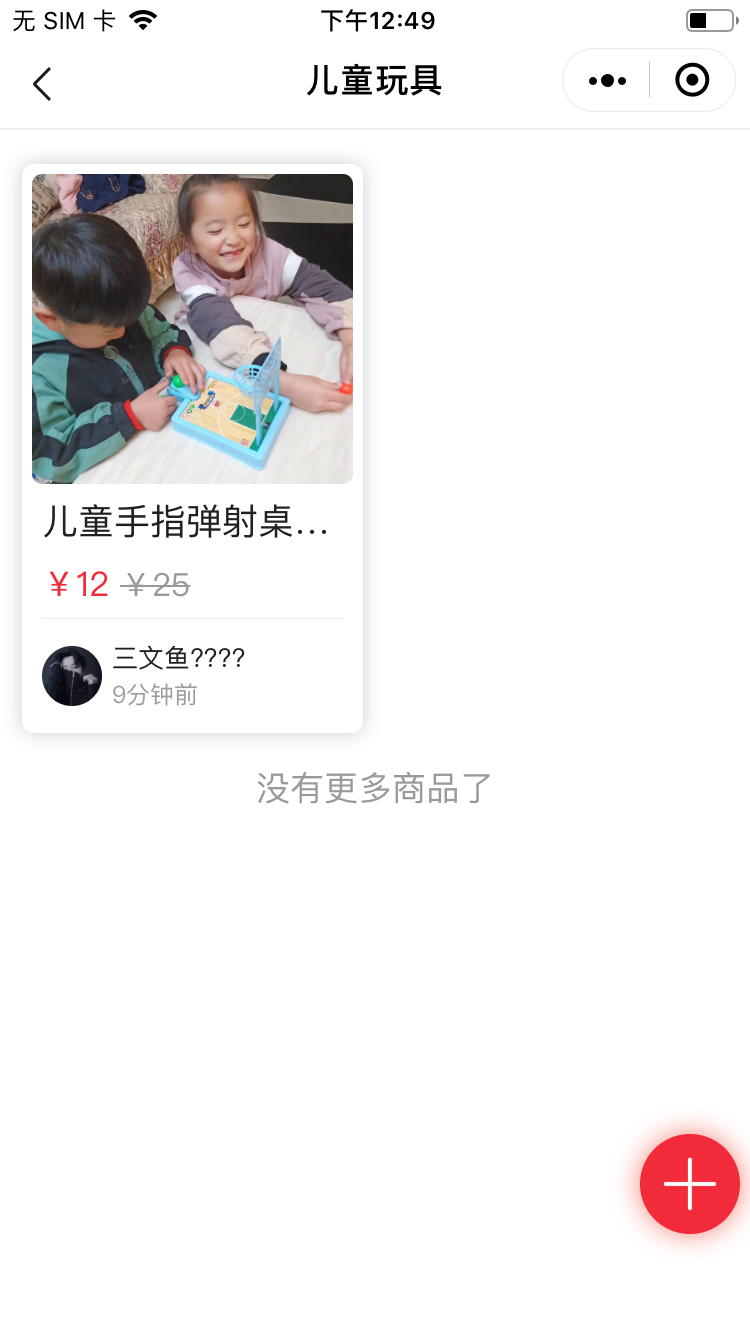Open the mini program three-dot menu
Screen dimensions: 750x1334
tap(607, 81)
